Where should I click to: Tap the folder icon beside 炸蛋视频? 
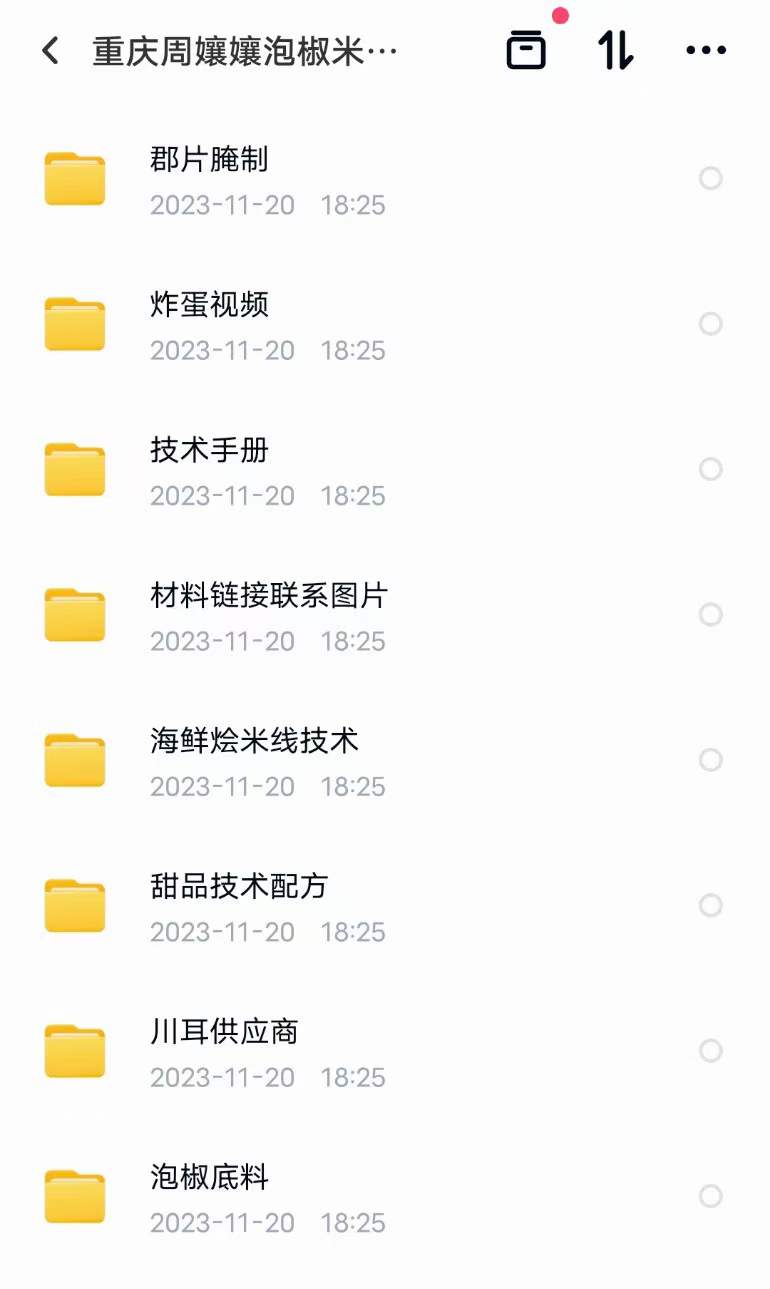pos(75,324)
